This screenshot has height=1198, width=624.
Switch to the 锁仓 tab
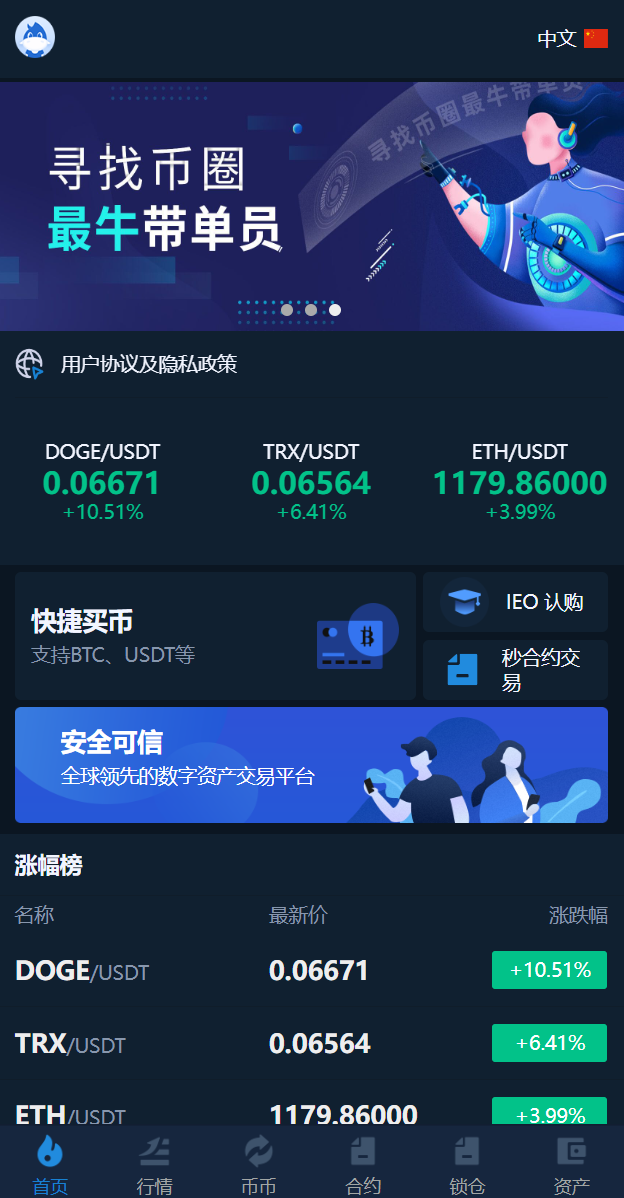[467, 1165]
